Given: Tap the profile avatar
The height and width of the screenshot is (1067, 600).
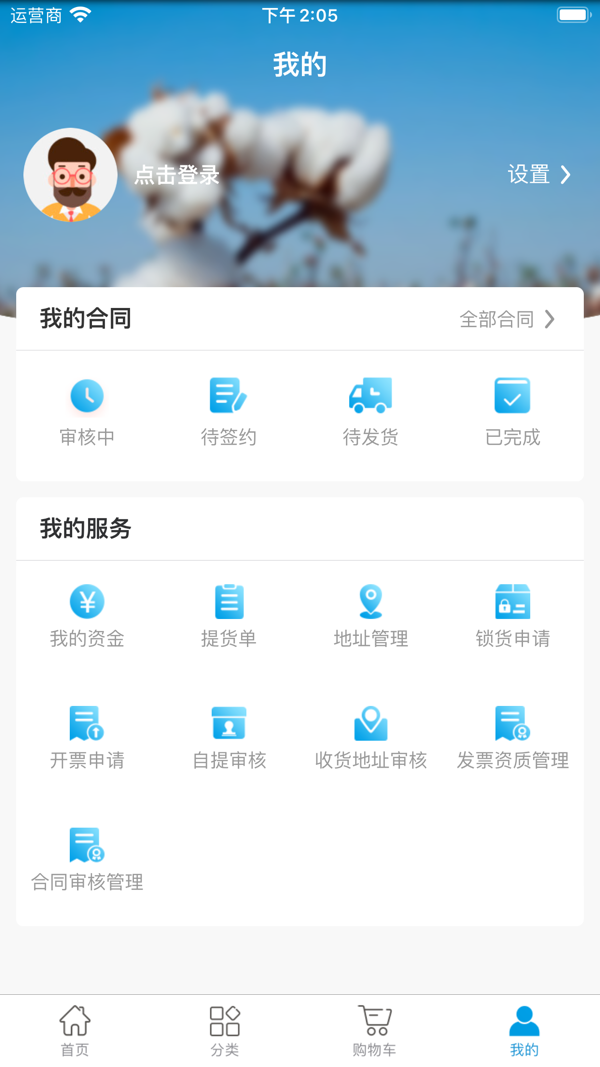Looking at the screenshot, I should tap(70, 175).
